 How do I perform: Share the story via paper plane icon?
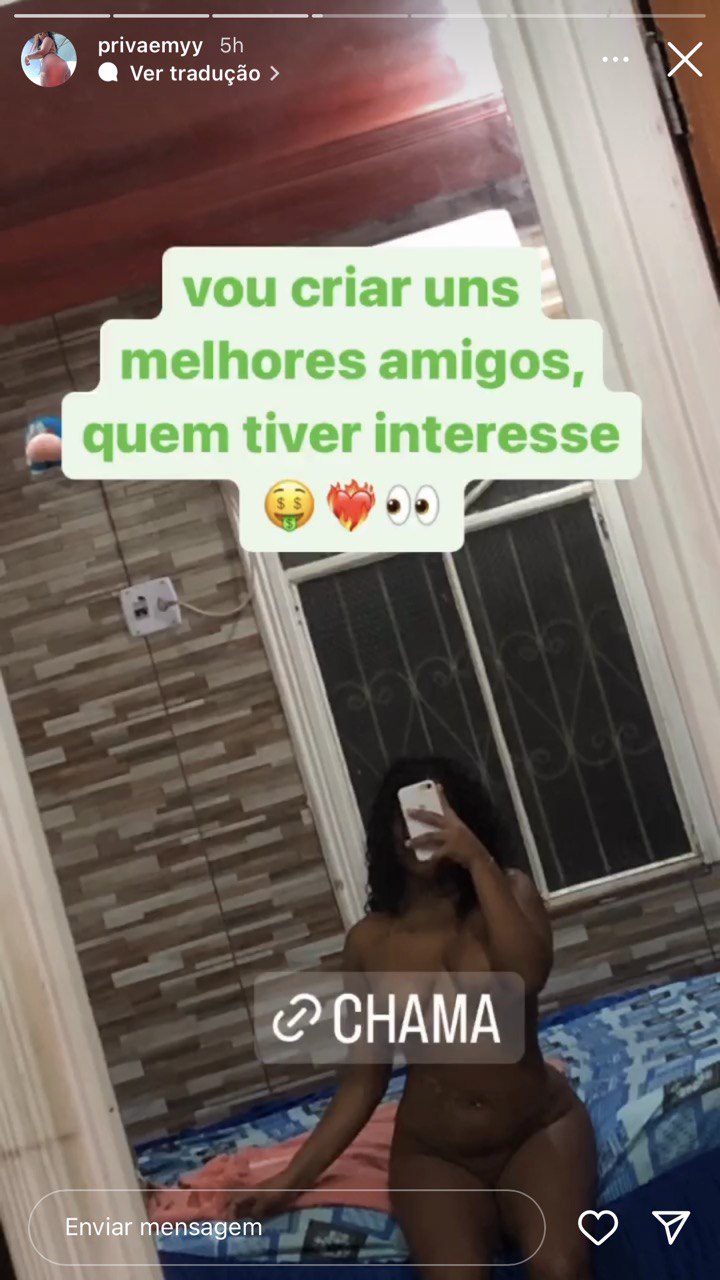pos(671,1227)
